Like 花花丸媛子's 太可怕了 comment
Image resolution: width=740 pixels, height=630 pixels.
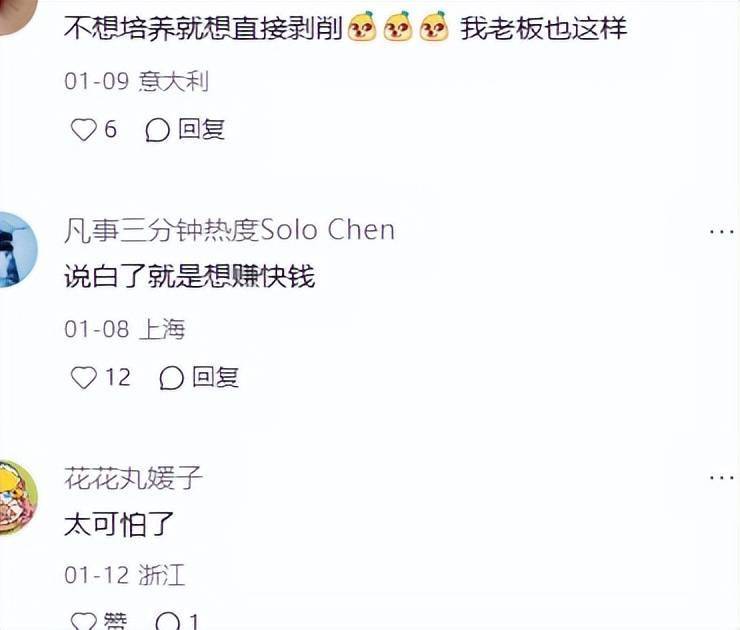coord(85,622)
